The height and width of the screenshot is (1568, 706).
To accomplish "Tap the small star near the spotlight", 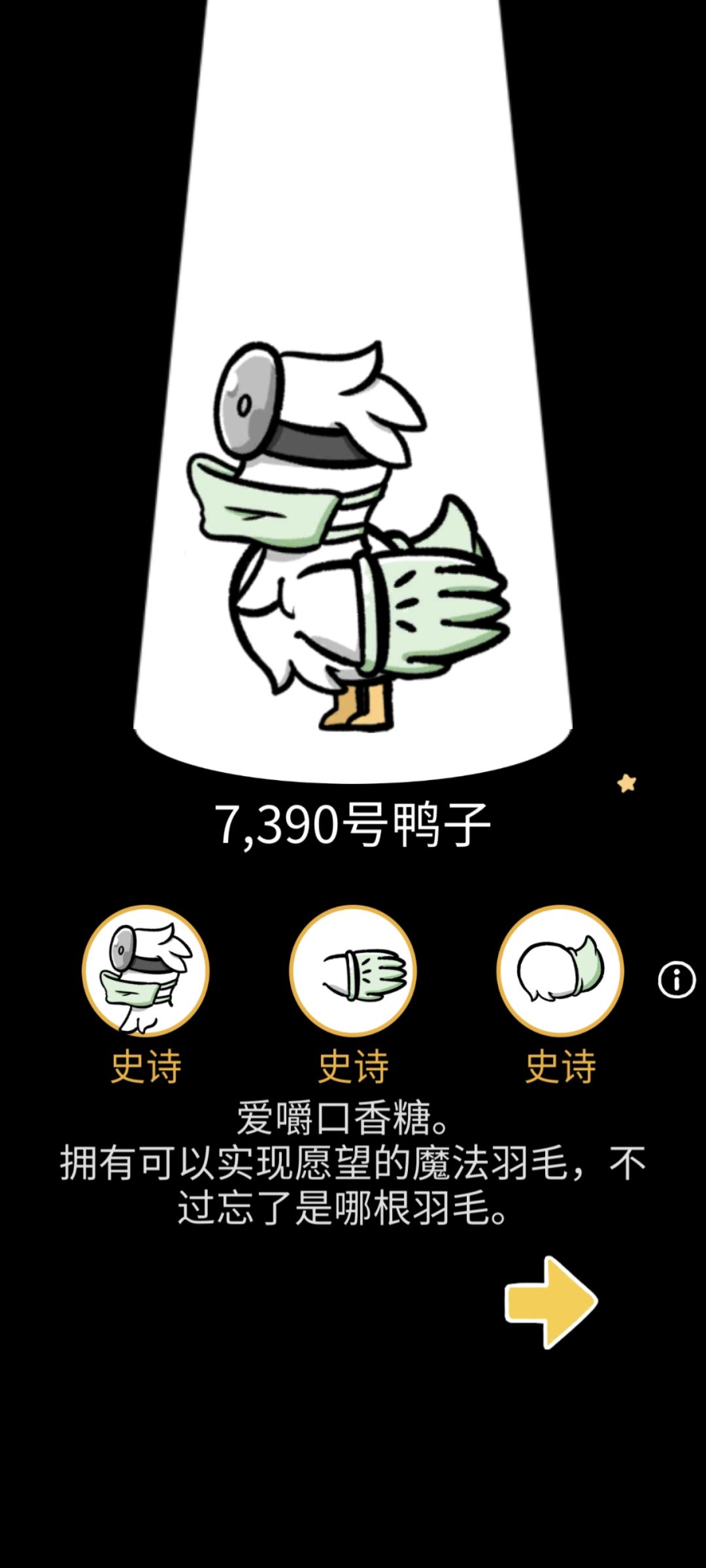I will [x=626, y=781].
